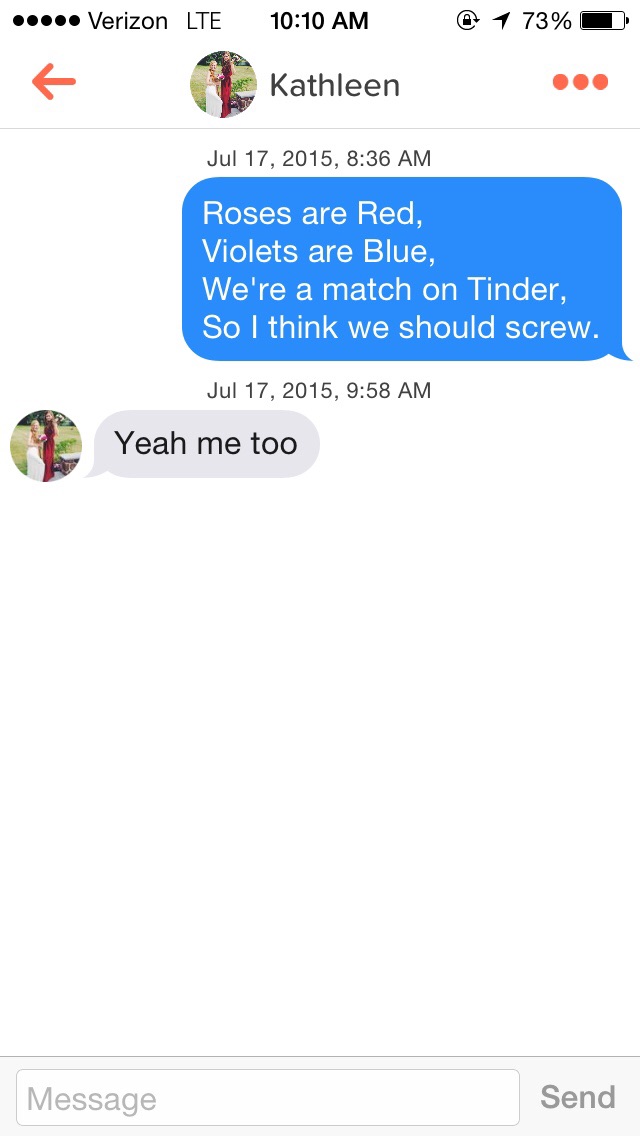Focus the Message text field
Image resolution: width=640 pixels, height=1136 pixels.
(268, 1098)
